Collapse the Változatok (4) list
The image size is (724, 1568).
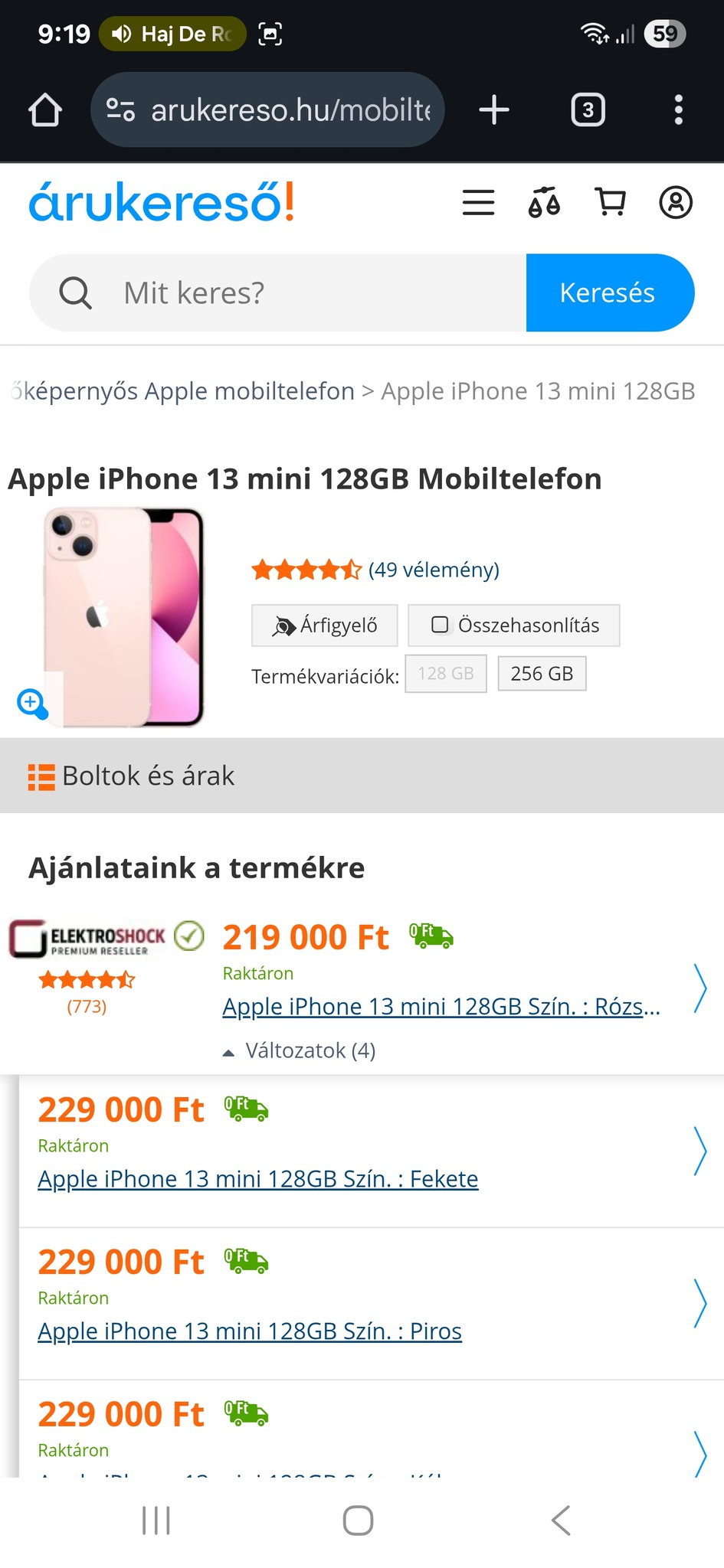click(300, 1050)
